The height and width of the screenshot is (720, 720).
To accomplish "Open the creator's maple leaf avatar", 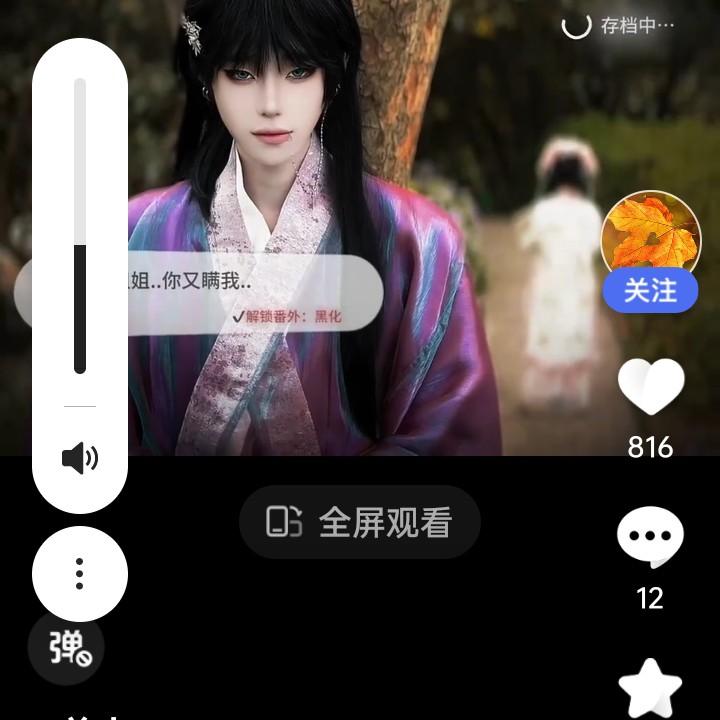I will tap(650, 232).
